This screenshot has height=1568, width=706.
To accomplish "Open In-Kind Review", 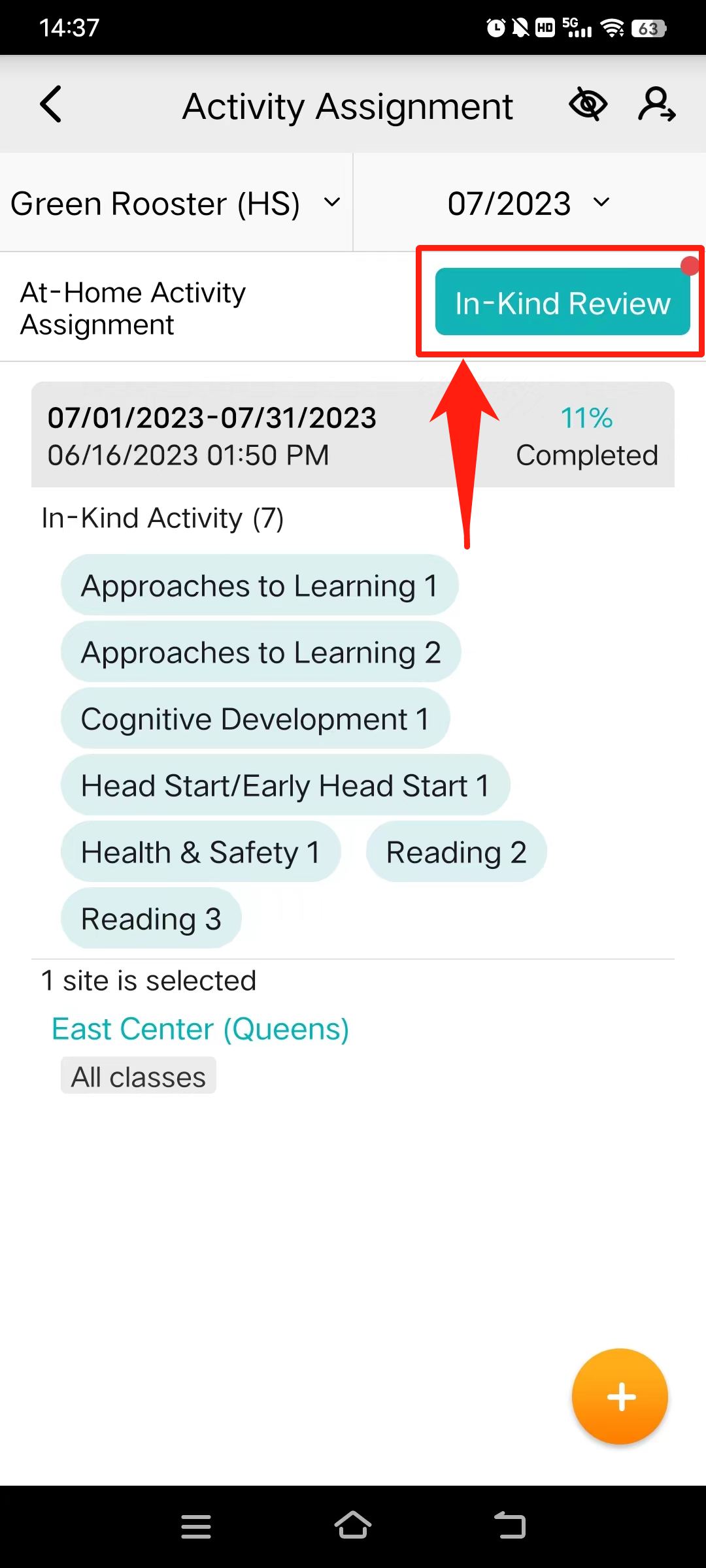I will (x=562, y=302).
